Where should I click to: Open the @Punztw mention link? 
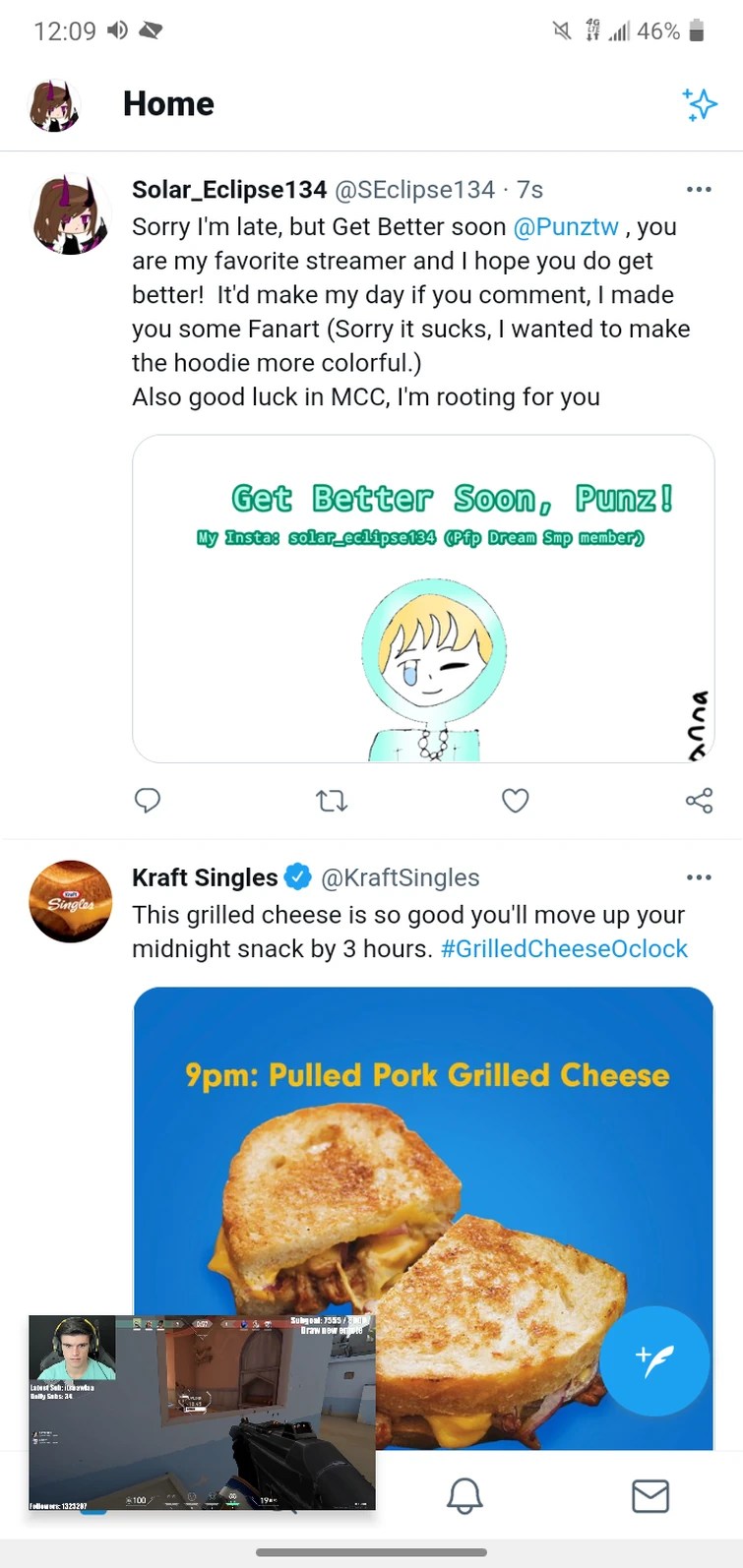[x=566, y=227]
